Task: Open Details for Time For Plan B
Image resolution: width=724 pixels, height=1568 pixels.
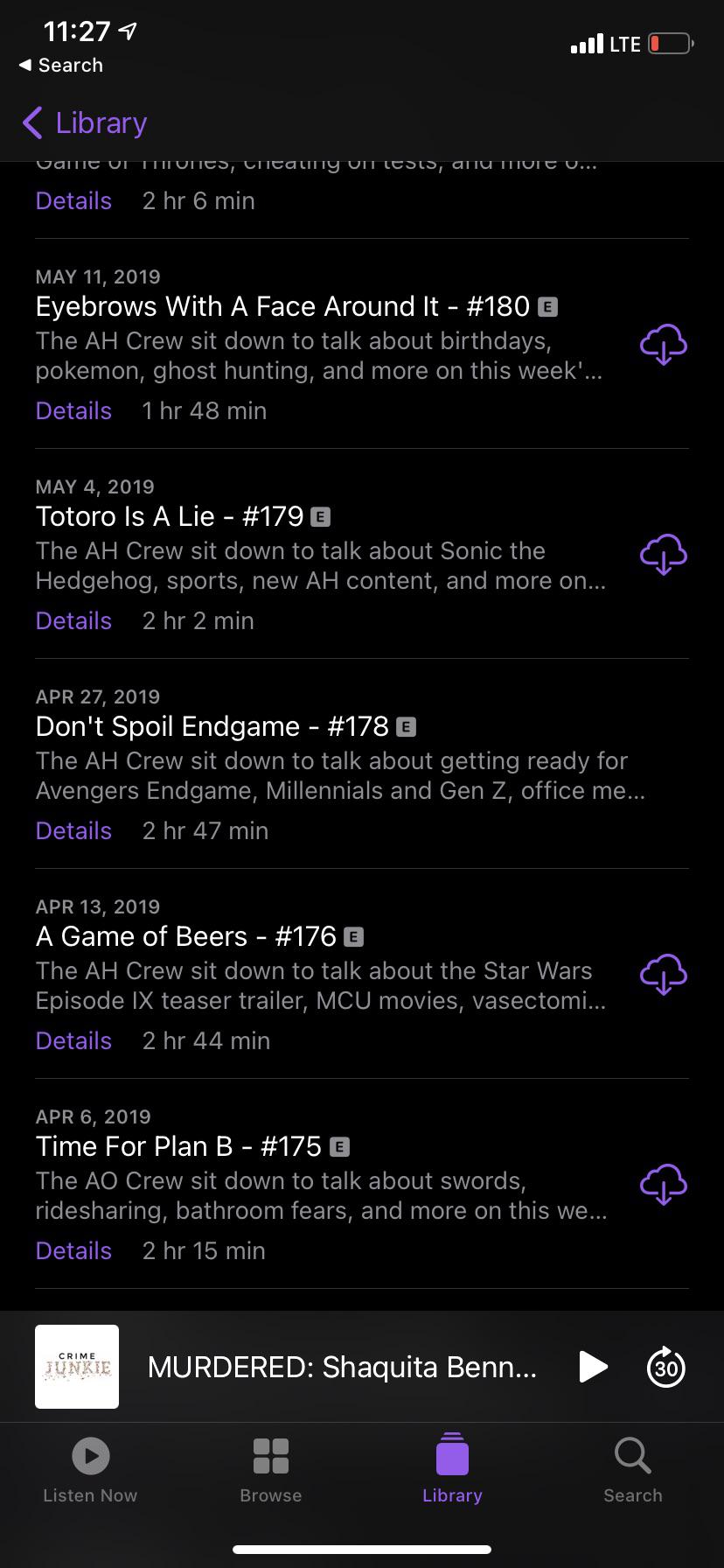Action: coord(73,1250)
